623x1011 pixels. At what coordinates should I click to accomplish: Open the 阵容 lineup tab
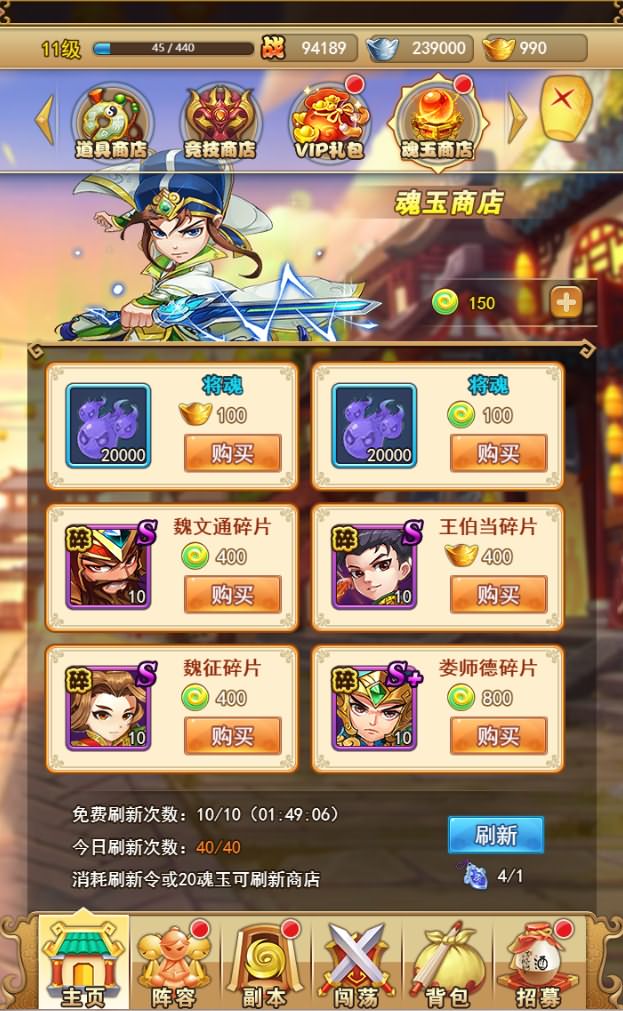172,962
